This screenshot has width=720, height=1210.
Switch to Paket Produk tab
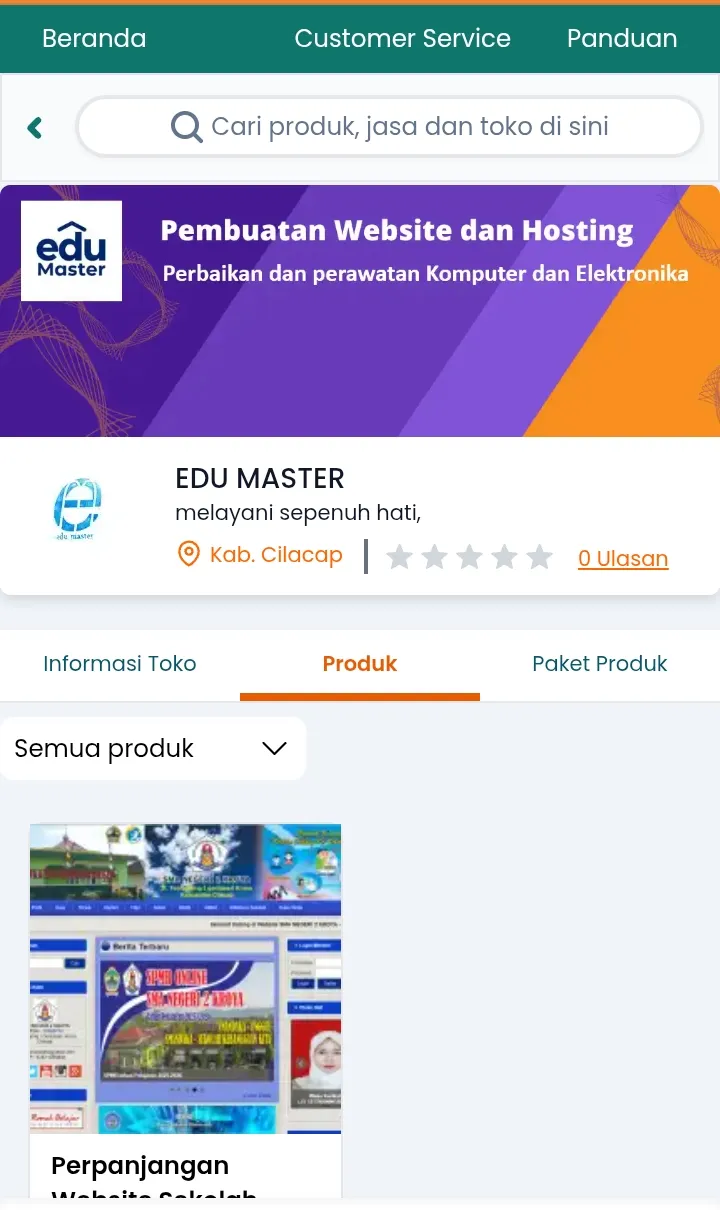tap(600, 664)
